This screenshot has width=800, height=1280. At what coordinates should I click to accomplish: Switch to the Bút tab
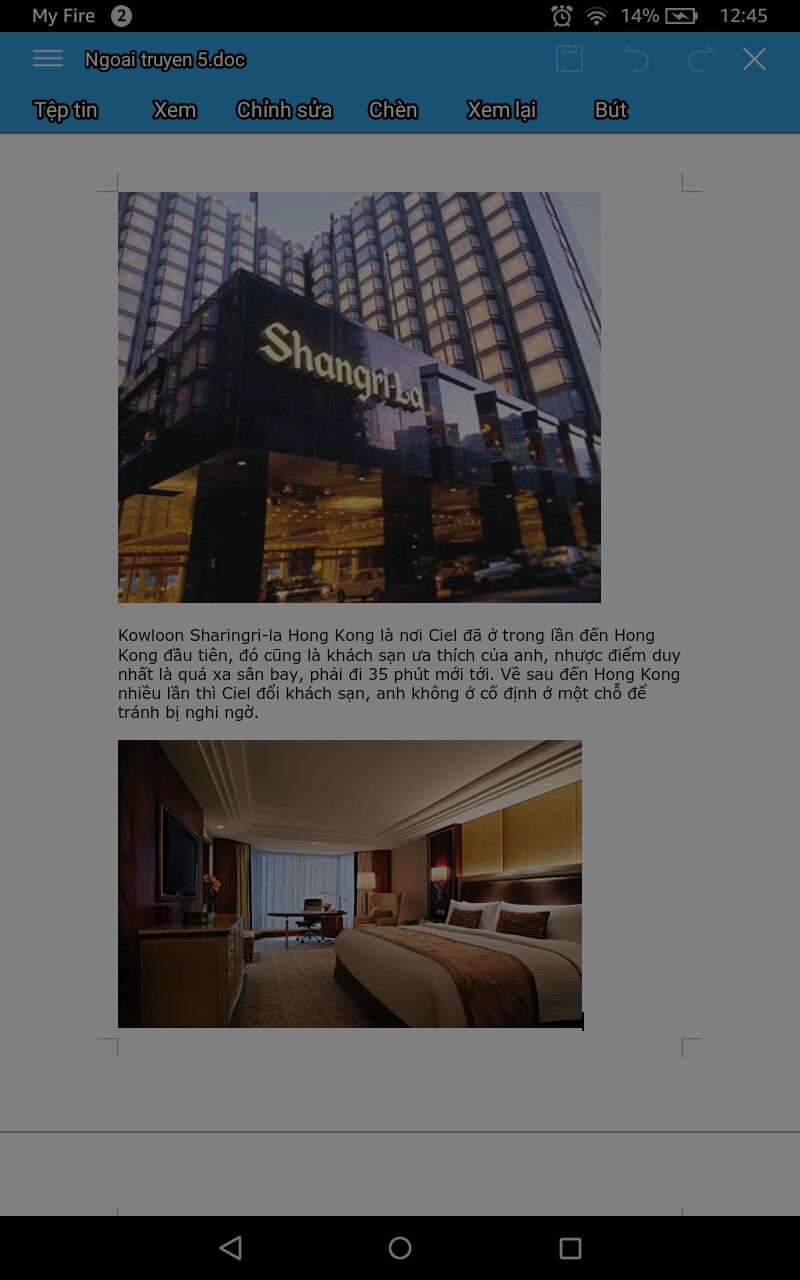tap(611, 110)
